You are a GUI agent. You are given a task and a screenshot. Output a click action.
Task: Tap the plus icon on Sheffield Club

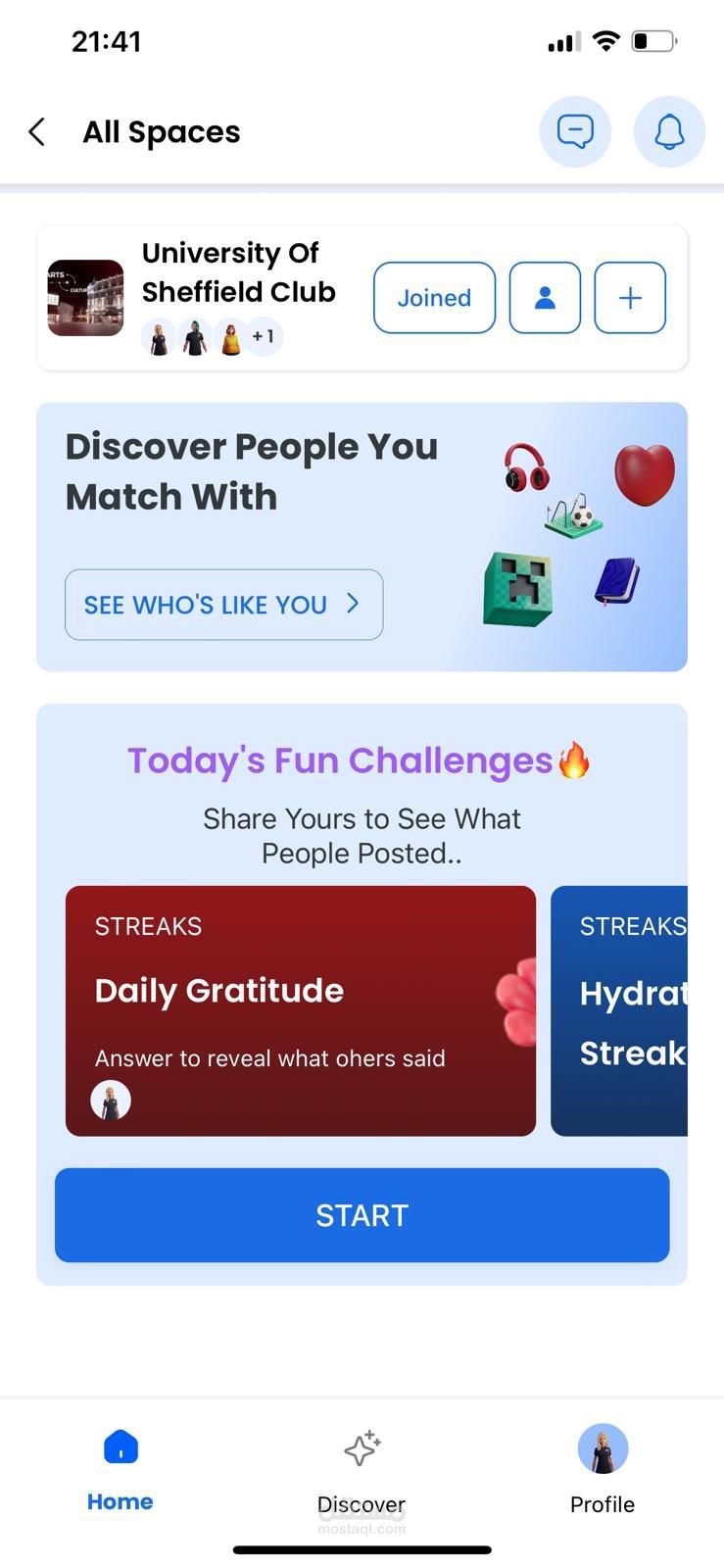tap(630, 298)
